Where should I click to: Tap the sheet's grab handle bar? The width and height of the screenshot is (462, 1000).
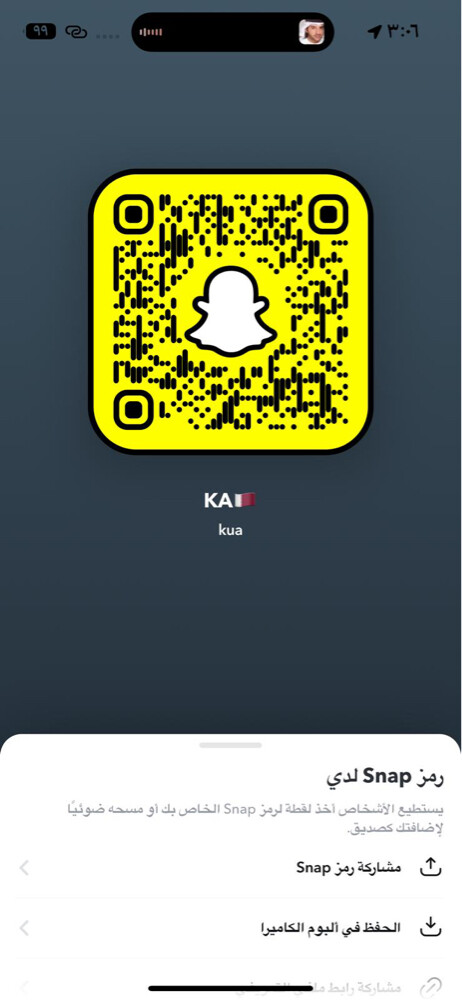[x=230, y=745]
